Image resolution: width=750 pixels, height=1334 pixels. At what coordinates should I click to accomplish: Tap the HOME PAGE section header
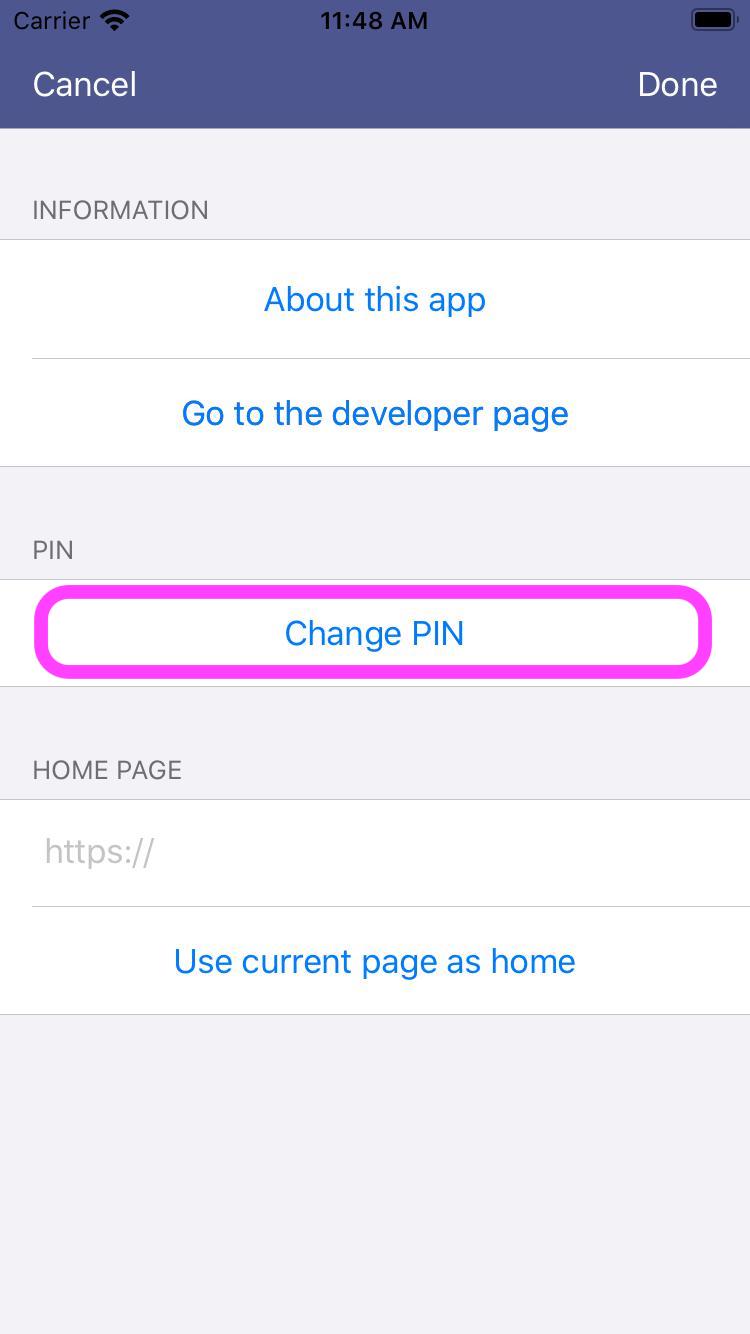[107, 770]
